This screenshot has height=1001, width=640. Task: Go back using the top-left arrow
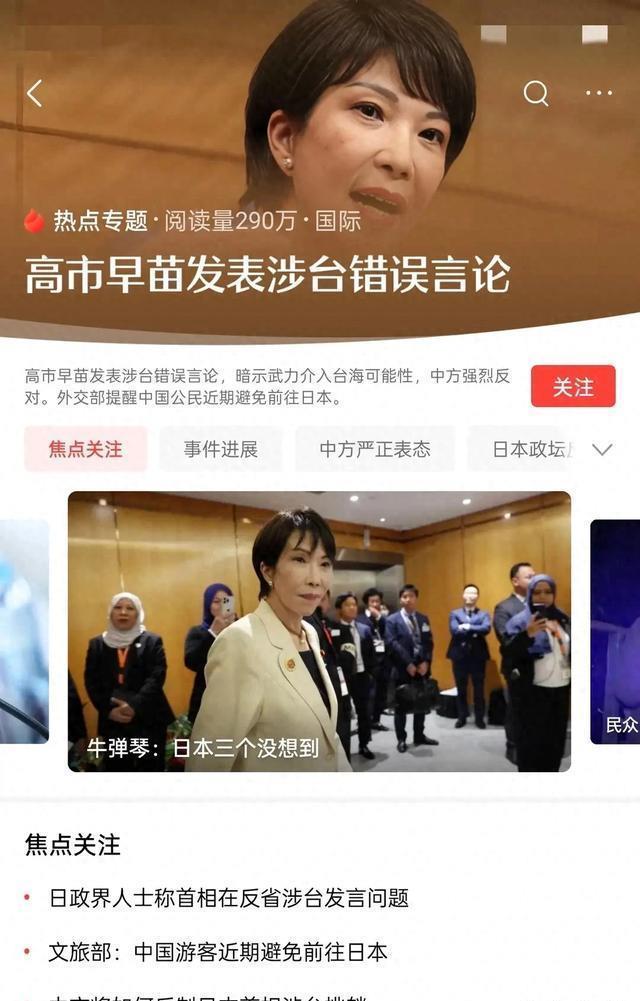35,94
